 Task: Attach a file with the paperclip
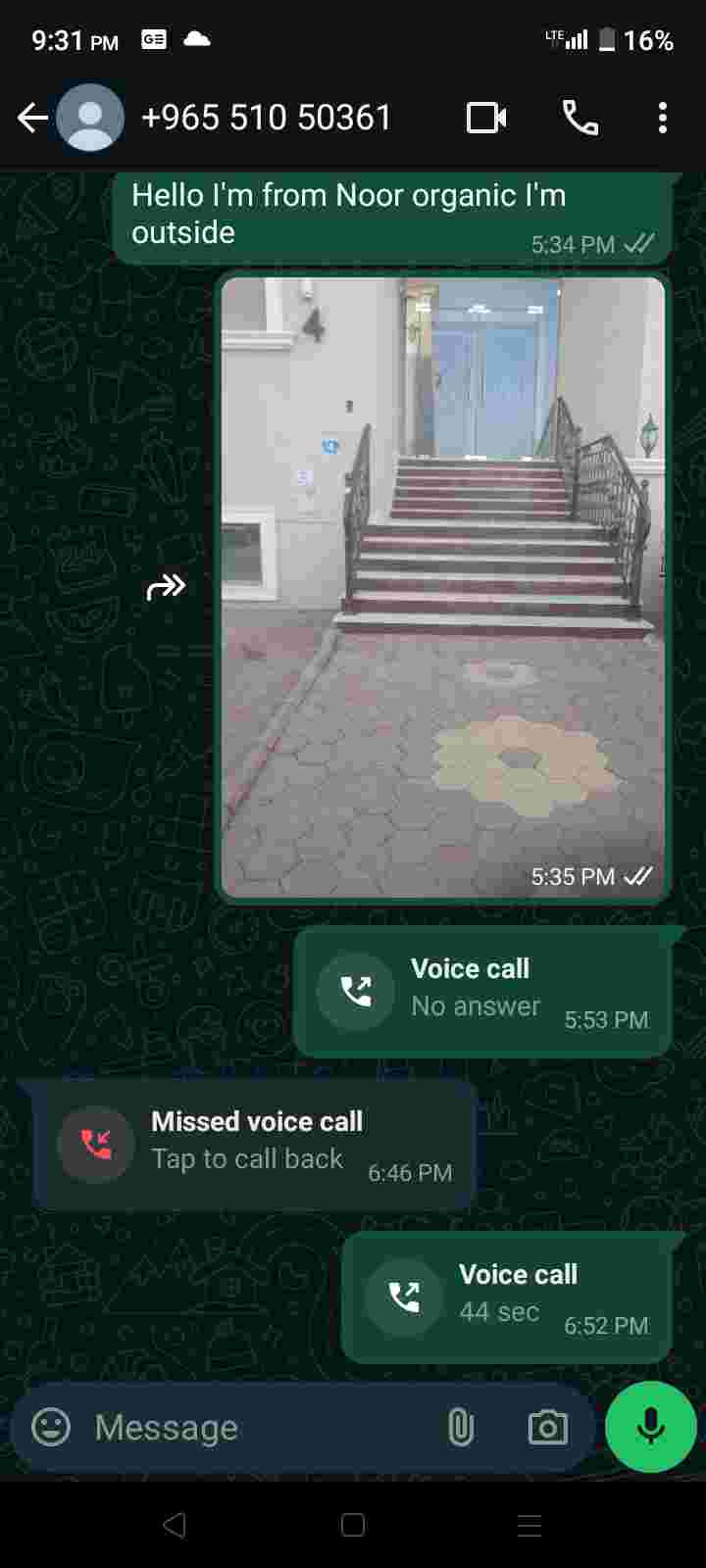pos(460,1428)
